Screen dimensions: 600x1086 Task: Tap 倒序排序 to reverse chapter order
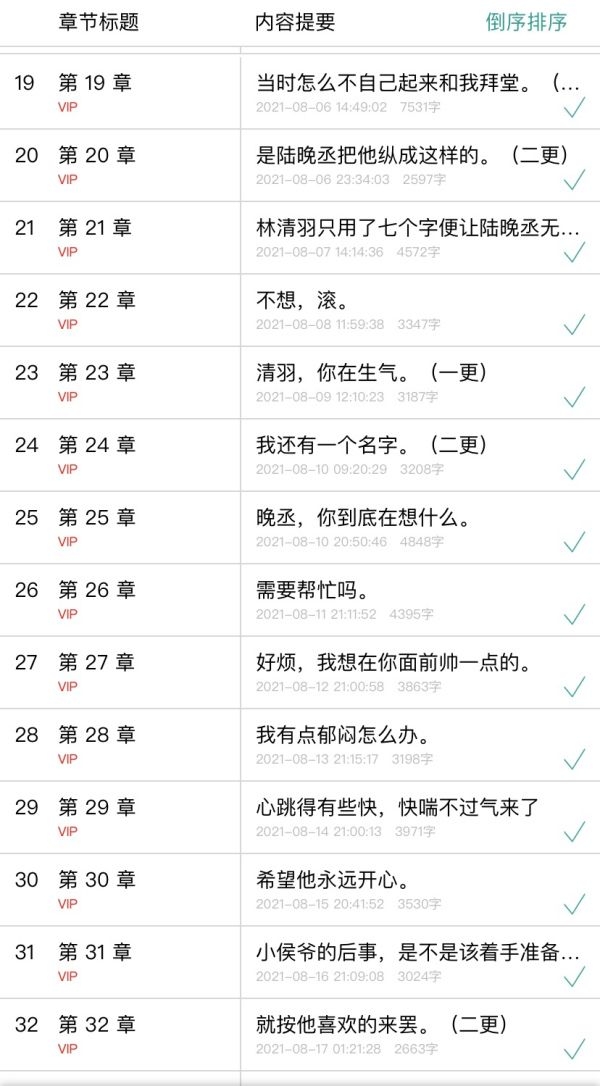pos(526,22)
